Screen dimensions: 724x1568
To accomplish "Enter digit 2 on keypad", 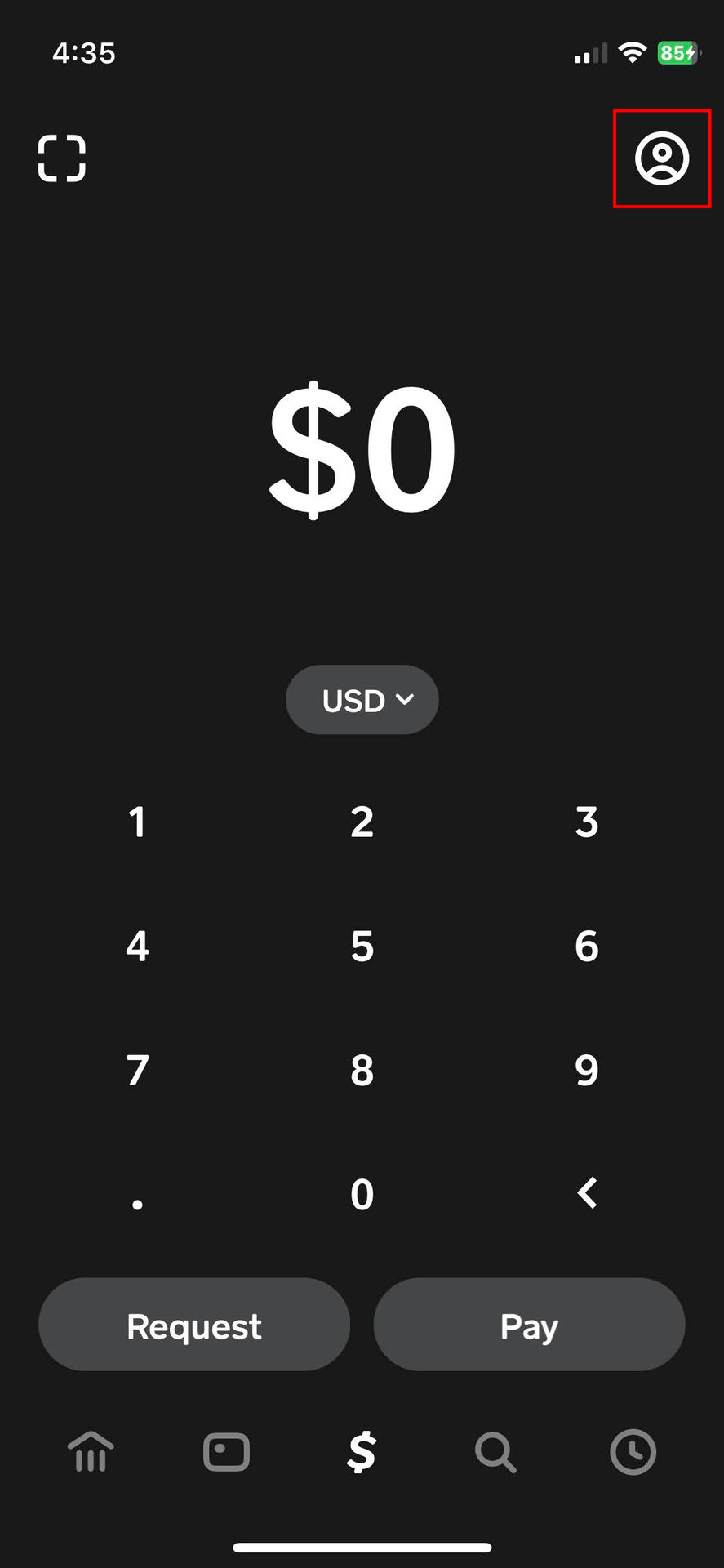I will [362, 822].
